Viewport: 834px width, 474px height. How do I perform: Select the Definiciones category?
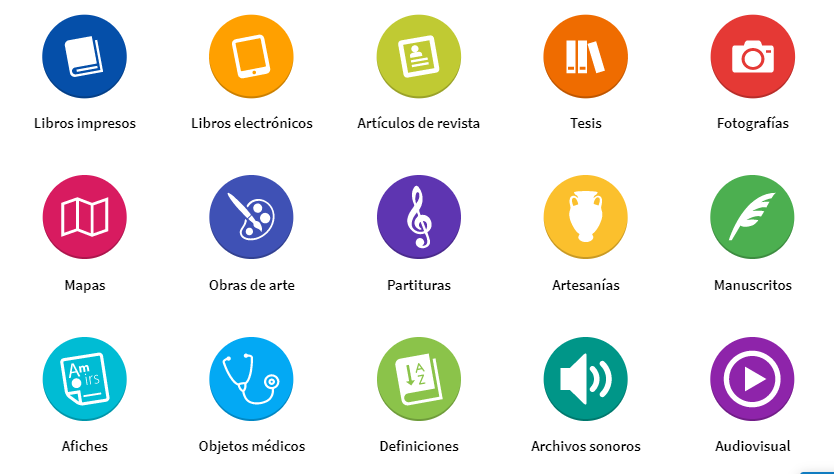tap(418, 379)
